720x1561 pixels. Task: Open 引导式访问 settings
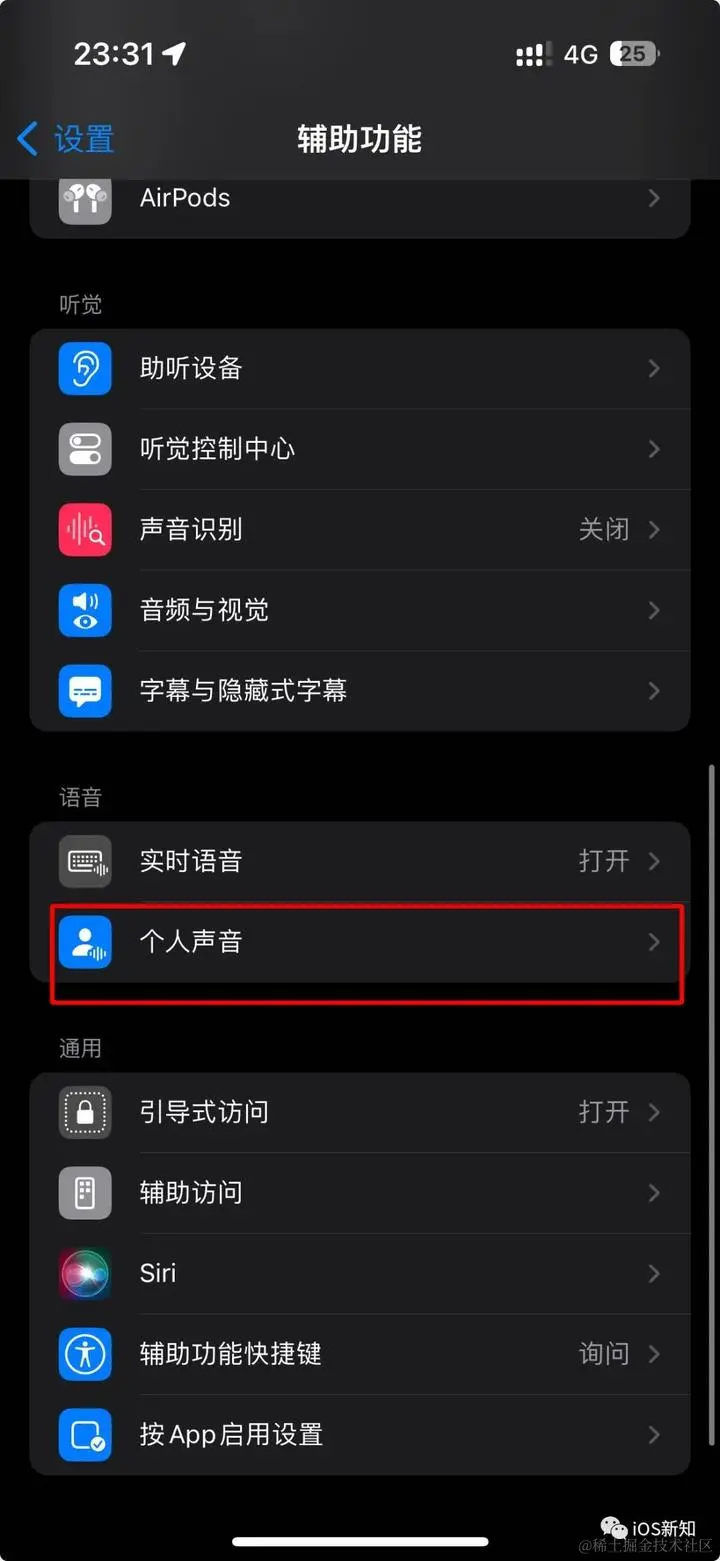(360, 1112)
